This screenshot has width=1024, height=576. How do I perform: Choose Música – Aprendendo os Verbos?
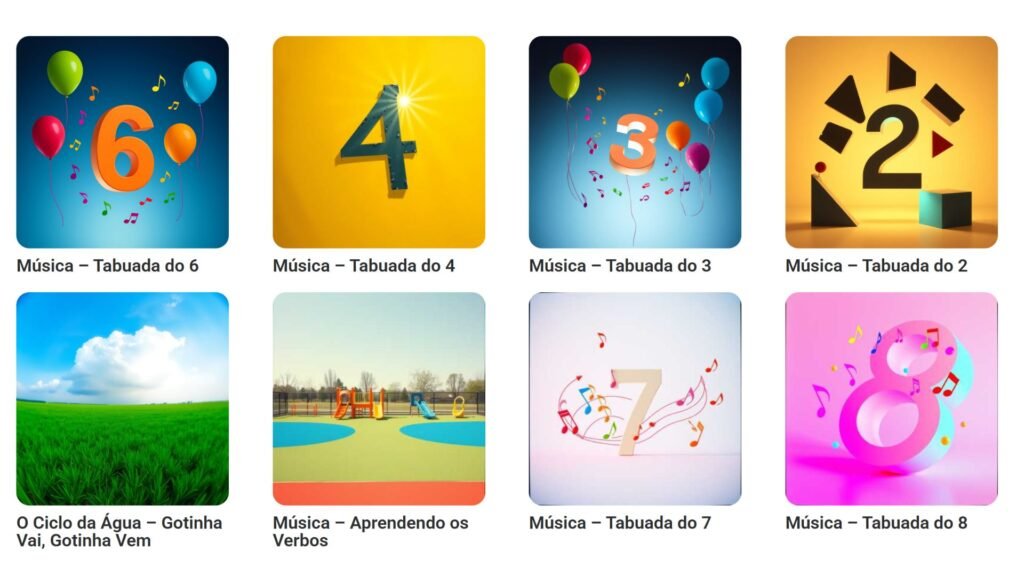tap(378, 398)
